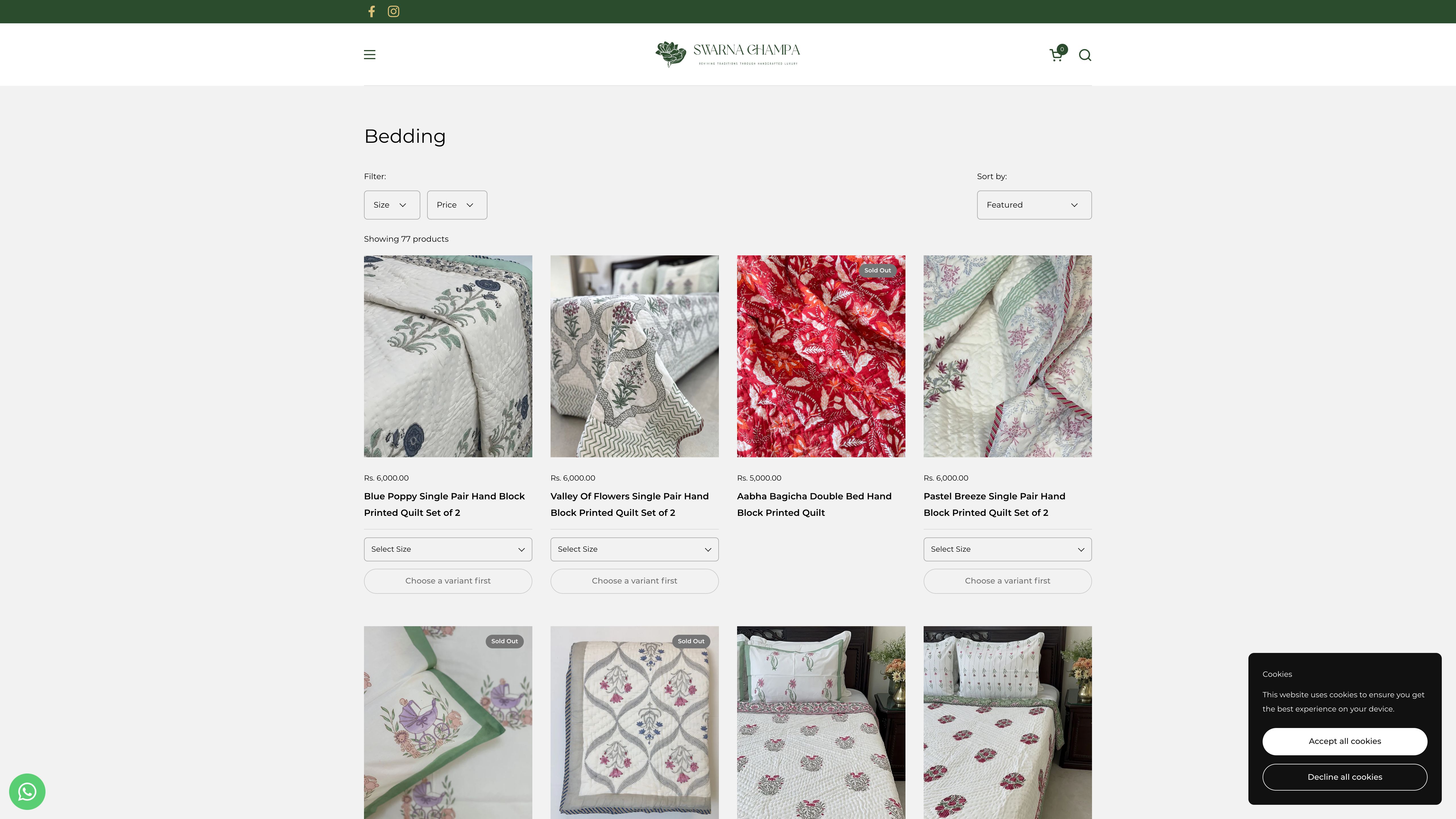Decline all cookies
This screenshot has height=819, width=1456.
click(1345, 777)
